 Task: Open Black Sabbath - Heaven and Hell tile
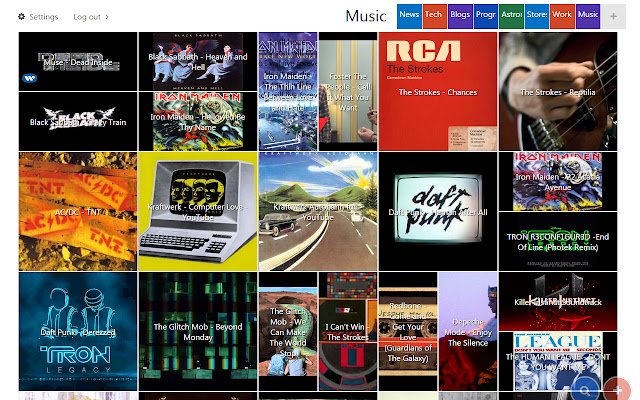[x=197, y=62]
